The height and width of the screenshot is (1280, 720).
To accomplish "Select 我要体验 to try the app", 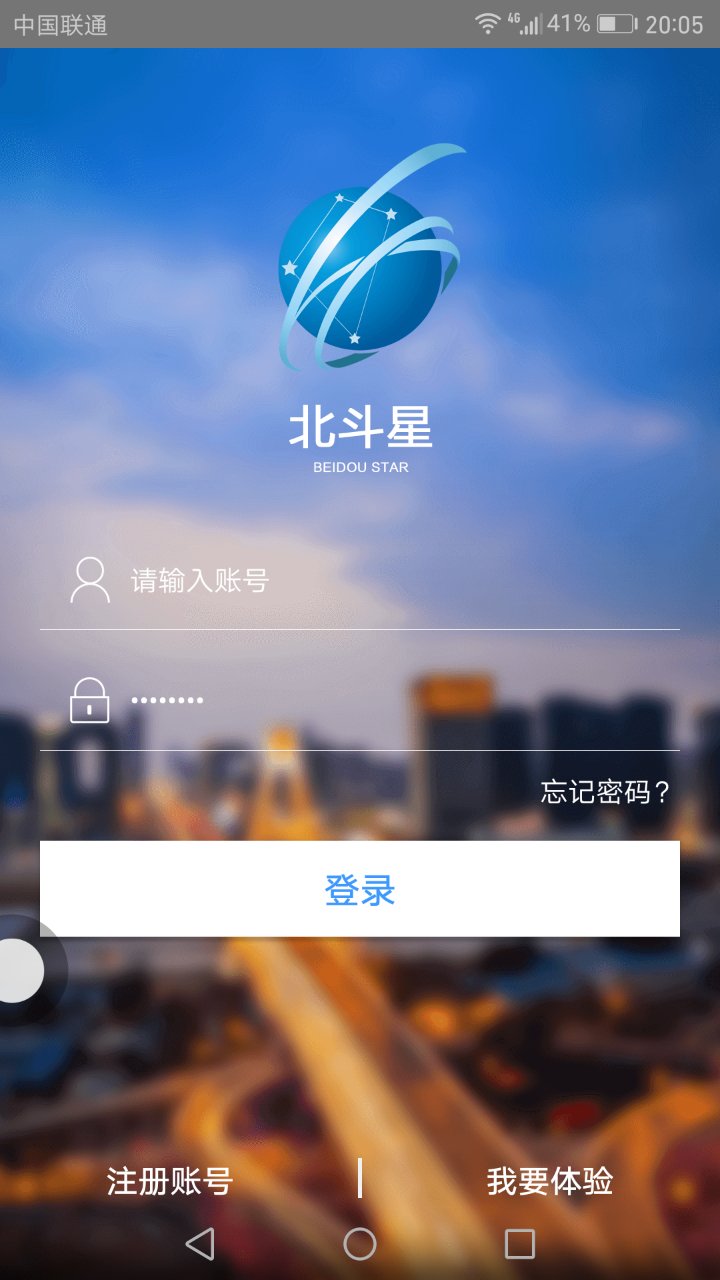I will coord(549,1183).
